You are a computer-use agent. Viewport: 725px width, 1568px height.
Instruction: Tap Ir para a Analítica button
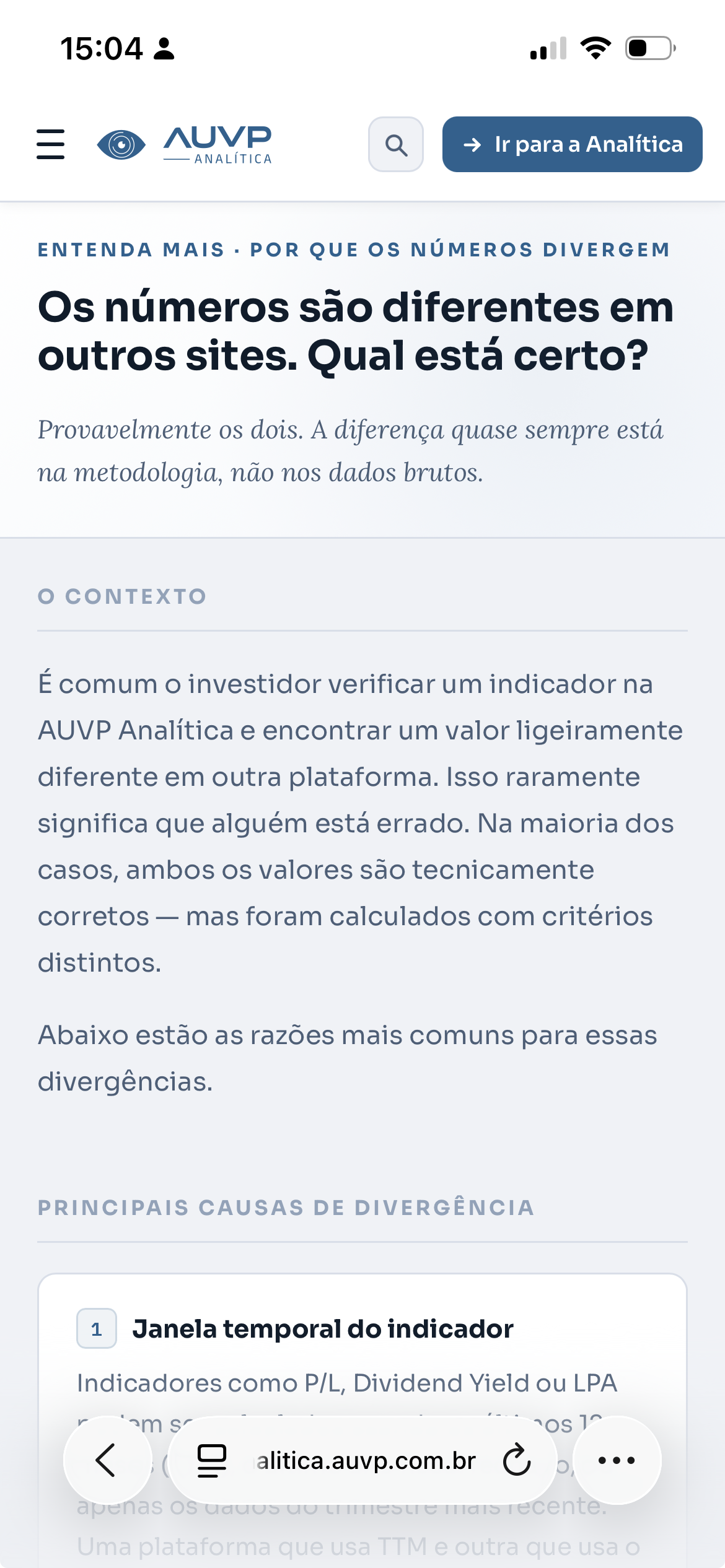pyautogui.click(x=572, y=144)
